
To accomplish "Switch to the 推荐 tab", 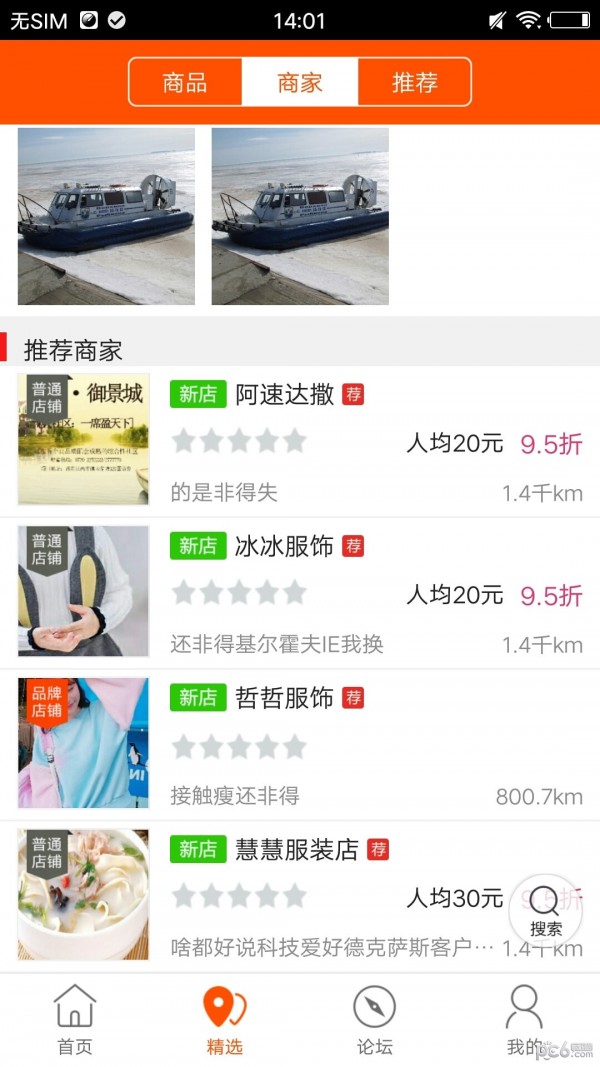I will [414, 82].
